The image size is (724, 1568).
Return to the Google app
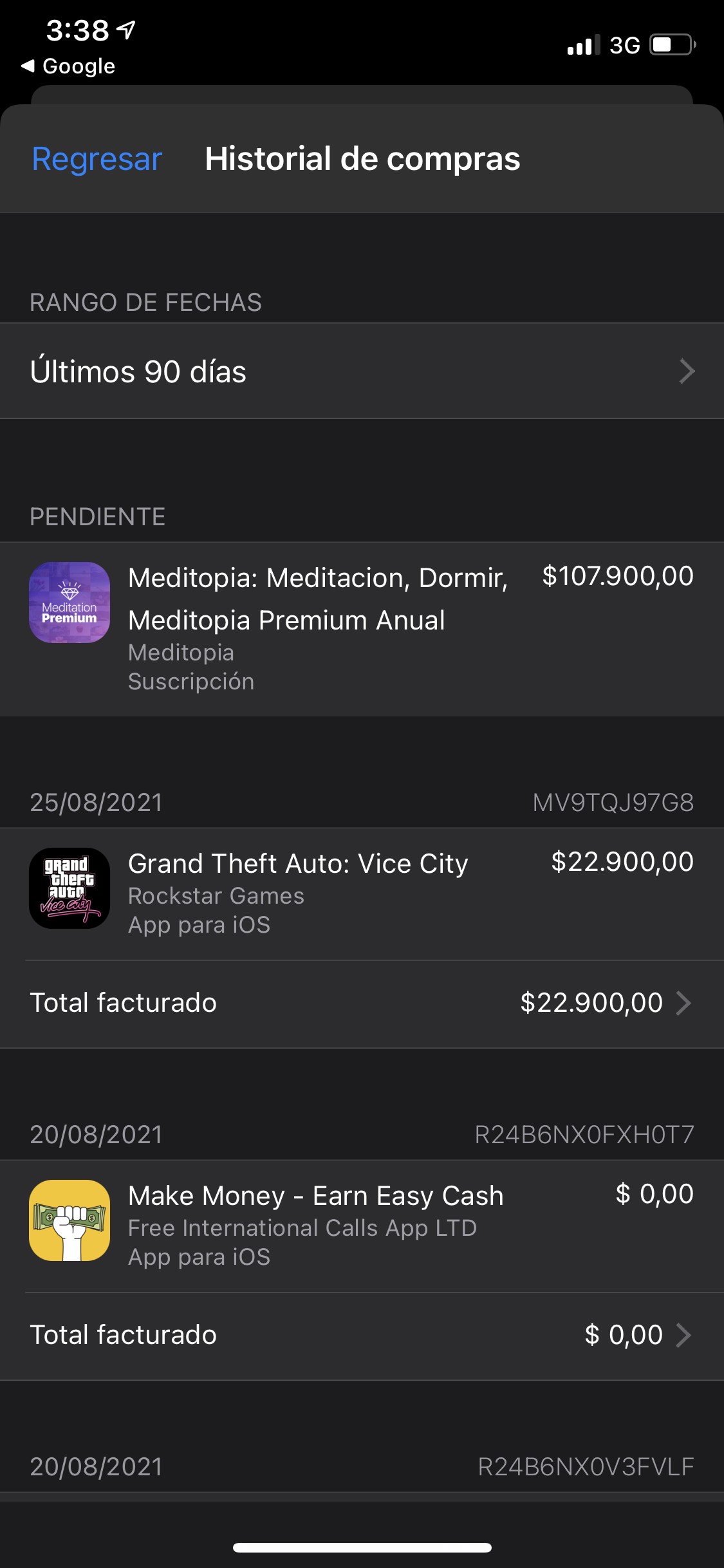(x=68, y=66)
